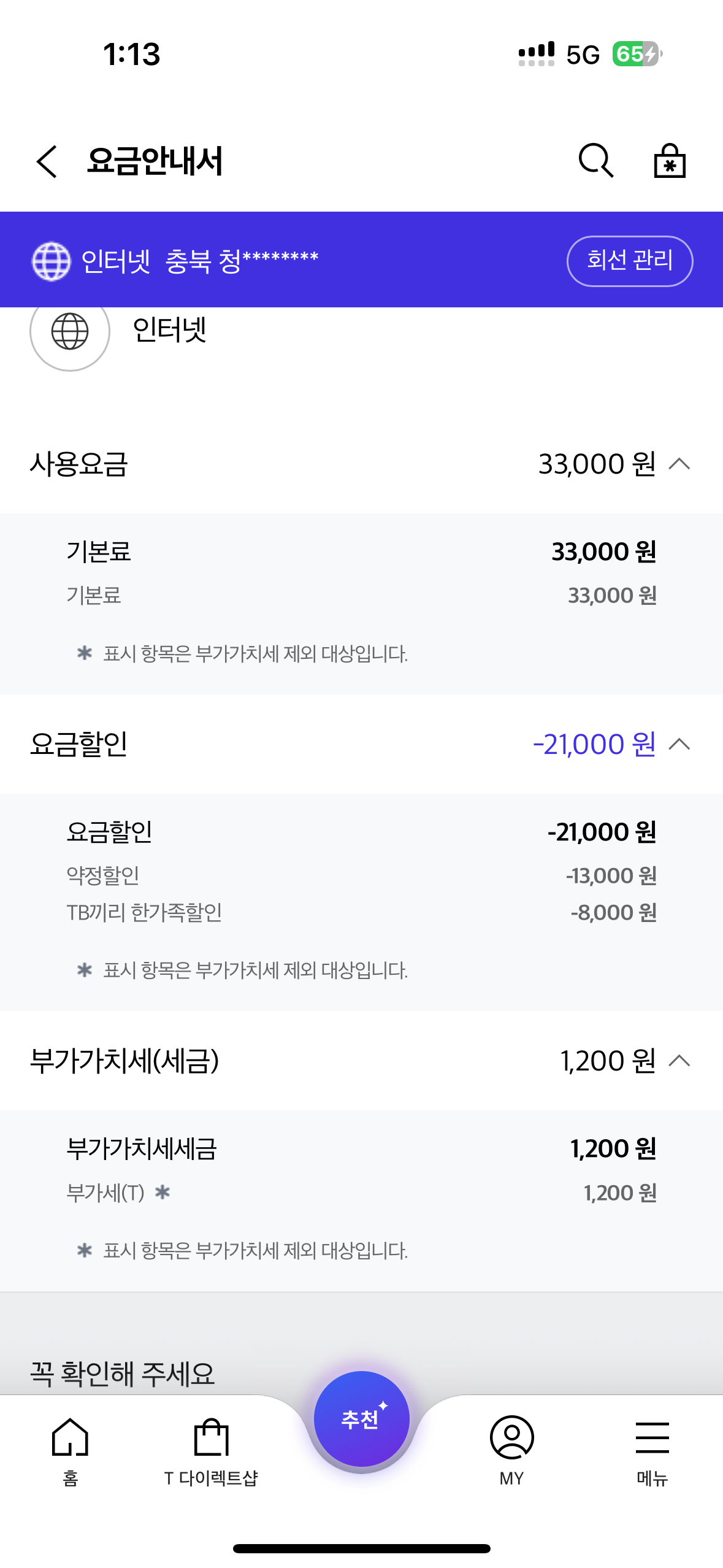The height and width of the screenshot is (1568, 723).
Task: Open the shopping bag icon in header
Action: 670,161
